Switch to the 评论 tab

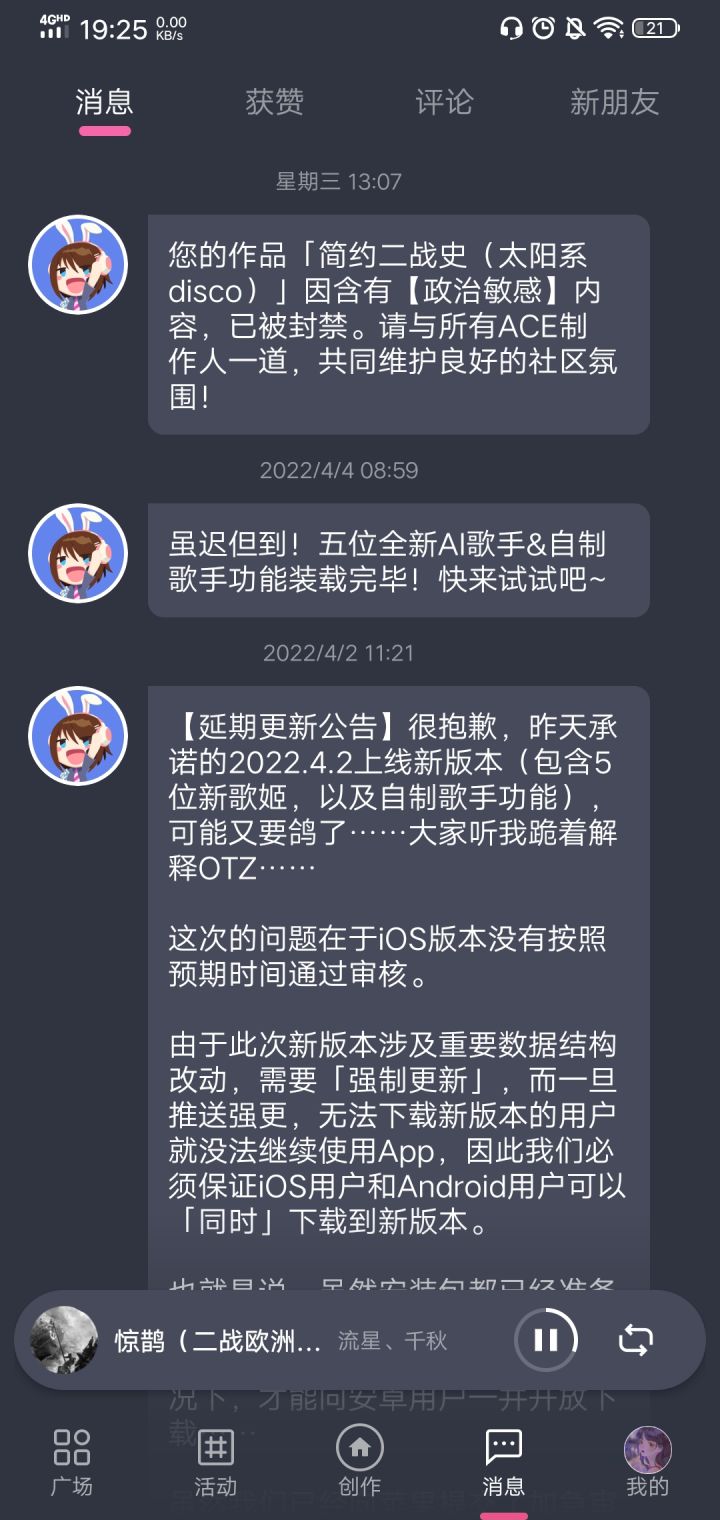tap(443, 102)
